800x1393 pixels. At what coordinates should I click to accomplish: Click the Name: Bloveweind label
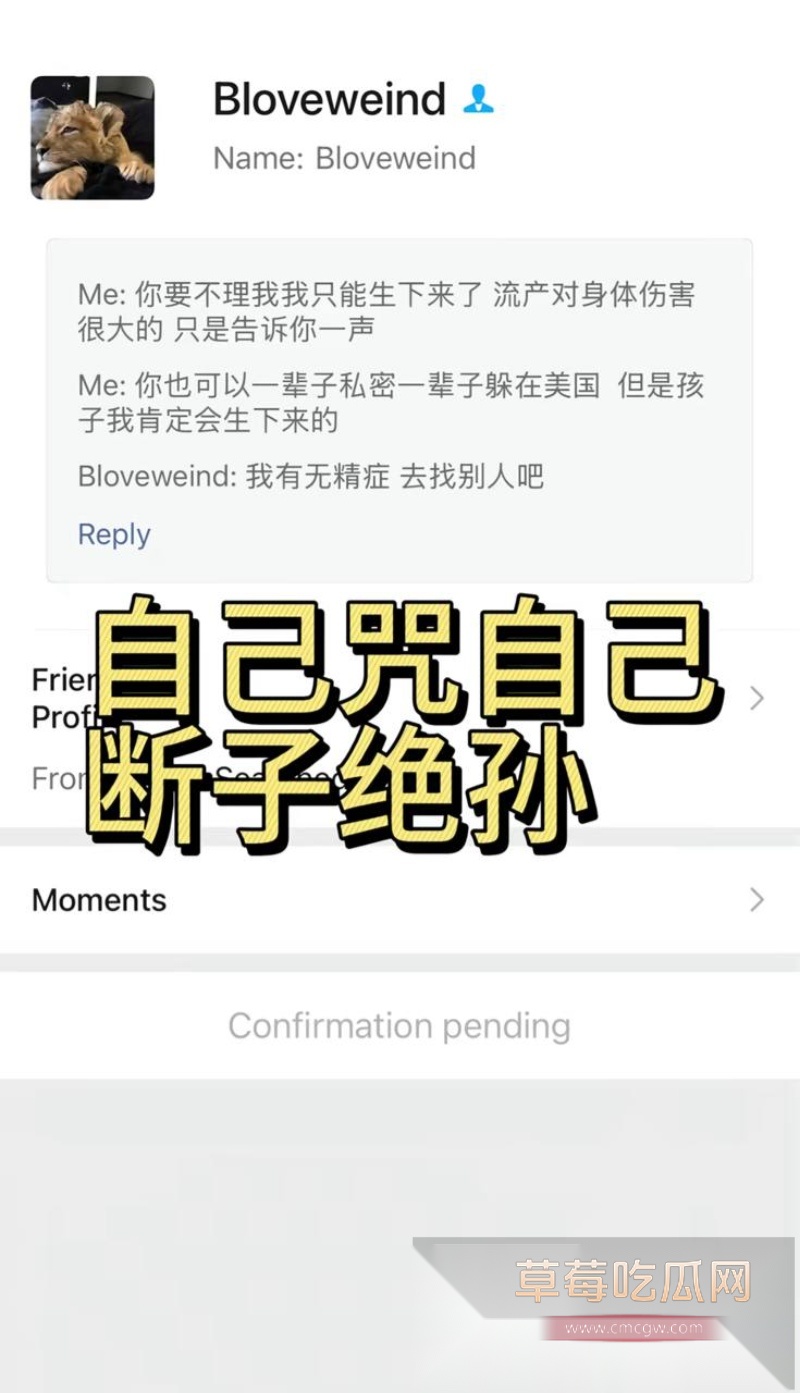(344, 158)
